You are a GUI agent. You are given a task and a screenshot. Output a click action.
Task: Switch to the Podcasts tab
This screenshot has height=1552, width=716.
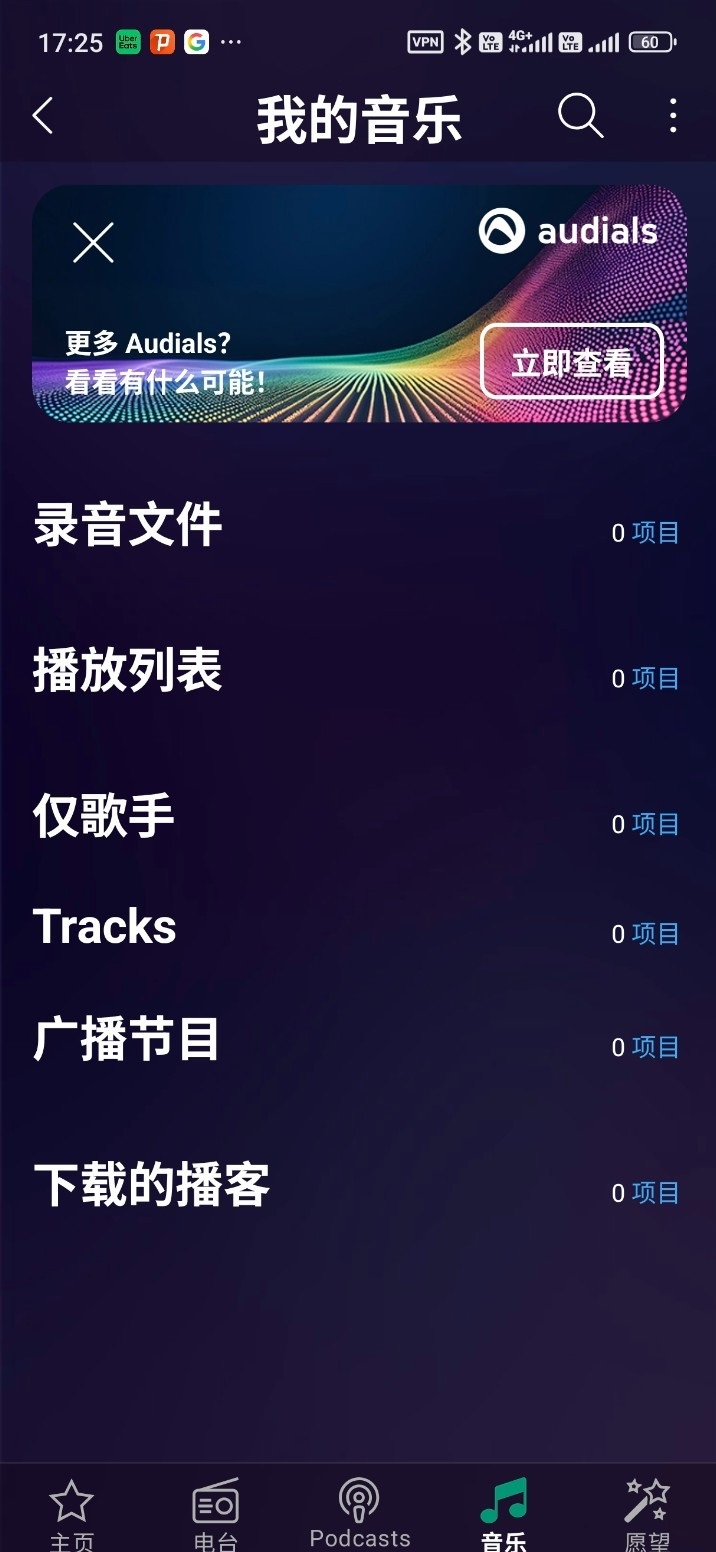tap(360, 1512)
